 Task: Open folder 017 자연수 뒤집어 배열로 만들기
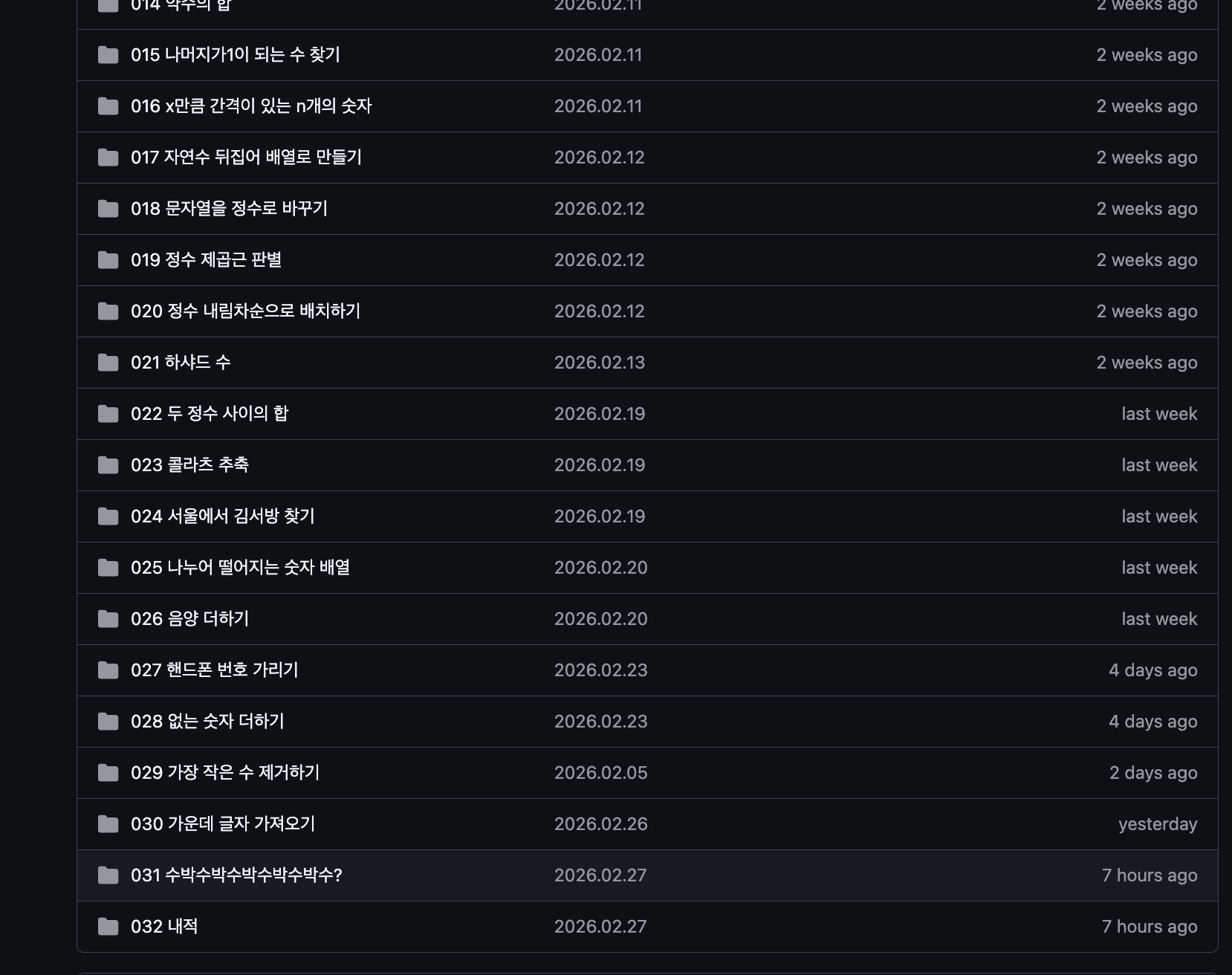(246, 158)
